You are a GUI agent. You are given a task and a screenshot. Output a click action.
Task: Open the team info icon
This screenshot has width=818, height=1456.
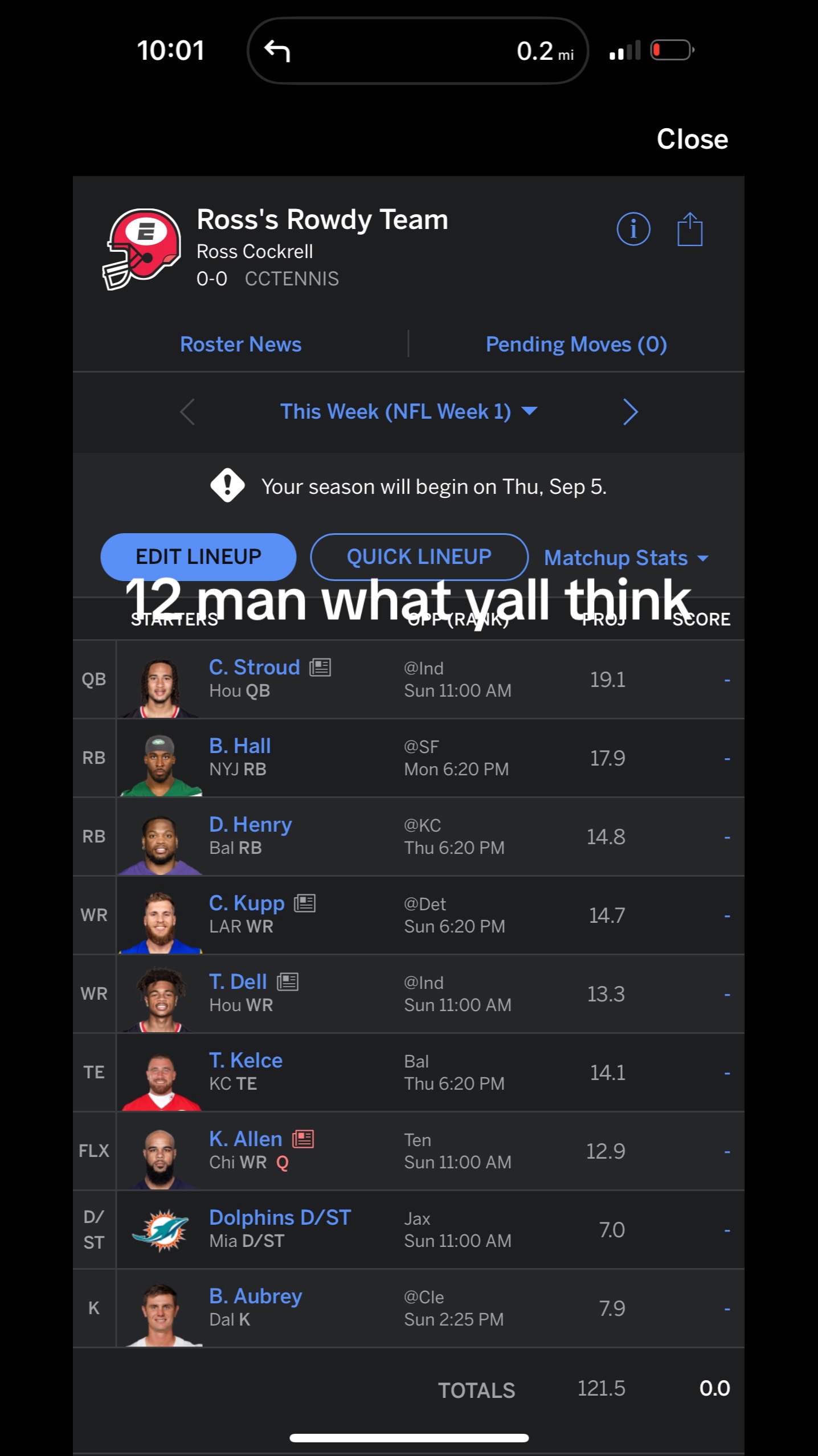click(633, 229)
